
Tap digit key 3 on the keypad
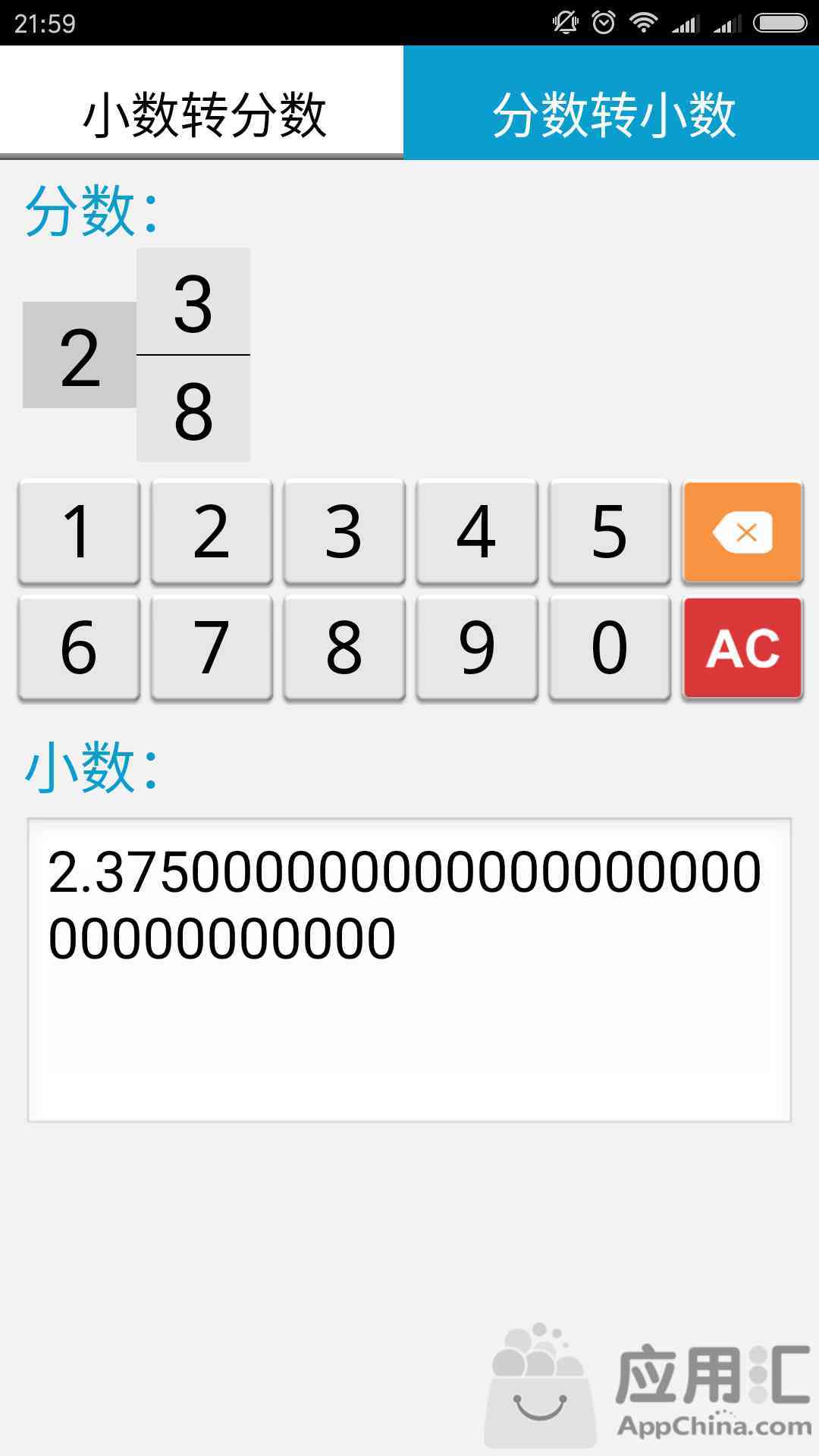[344, 532]
